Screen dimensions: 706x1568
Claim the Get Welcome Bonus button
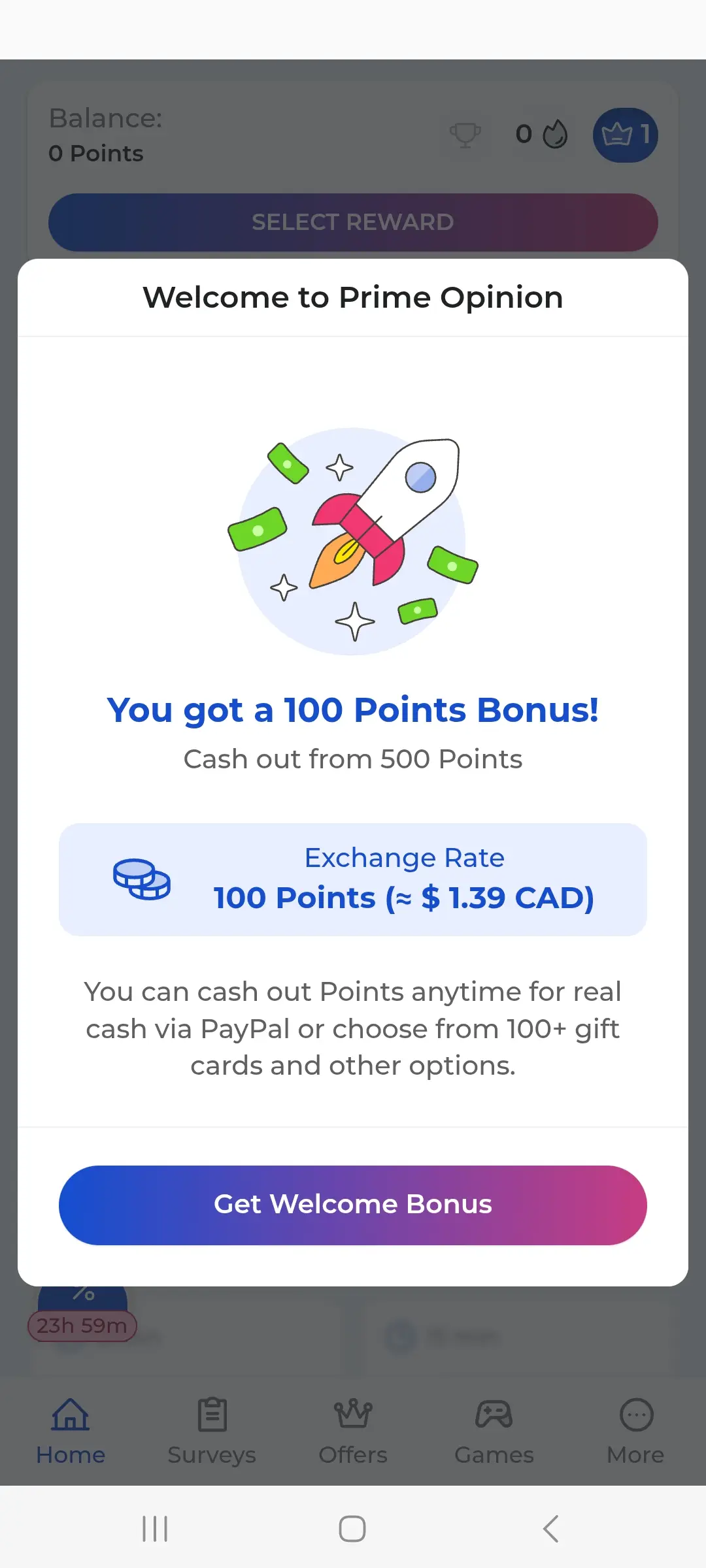point(353,1205)
